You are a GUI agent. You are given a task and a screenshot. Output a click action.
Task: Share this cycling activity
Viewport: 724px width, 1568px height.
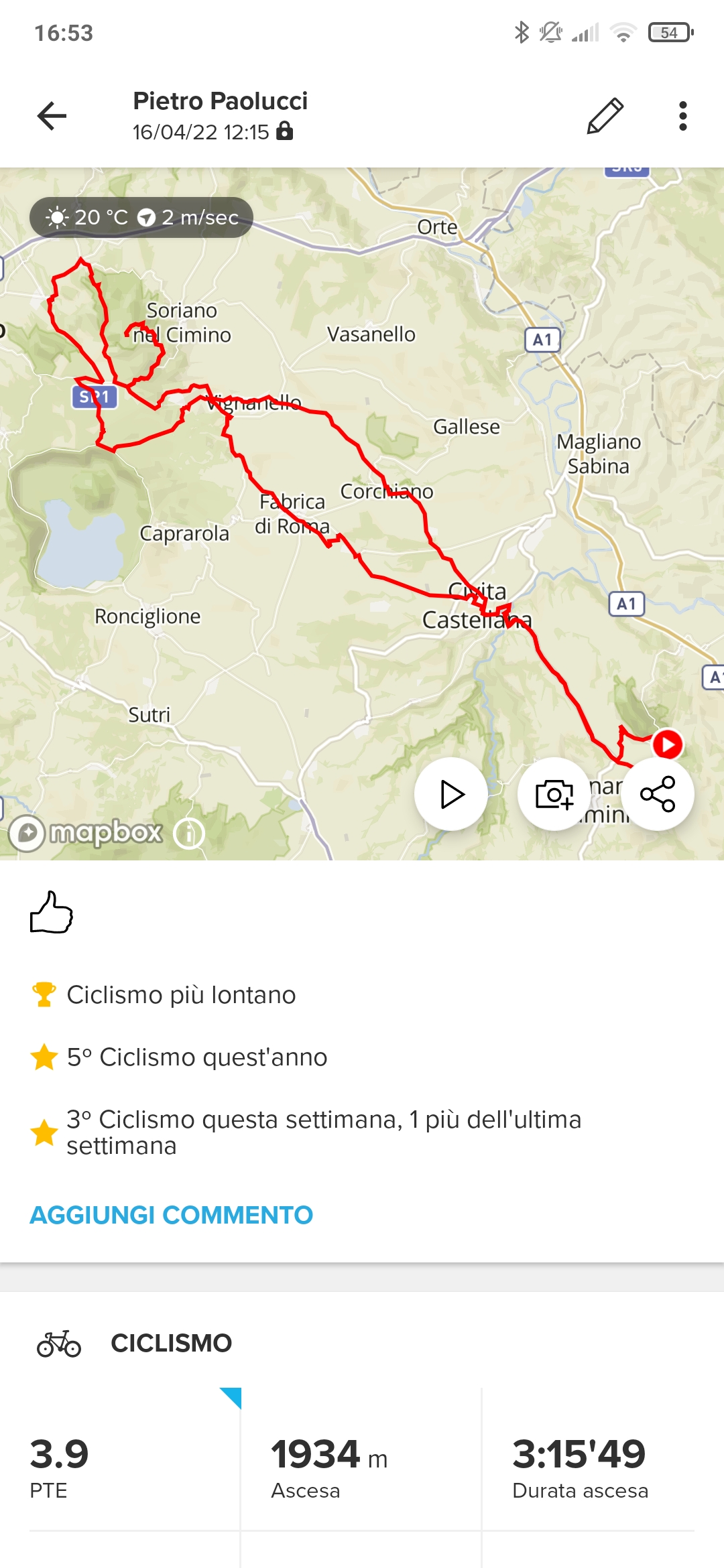[x=657, y=794]
